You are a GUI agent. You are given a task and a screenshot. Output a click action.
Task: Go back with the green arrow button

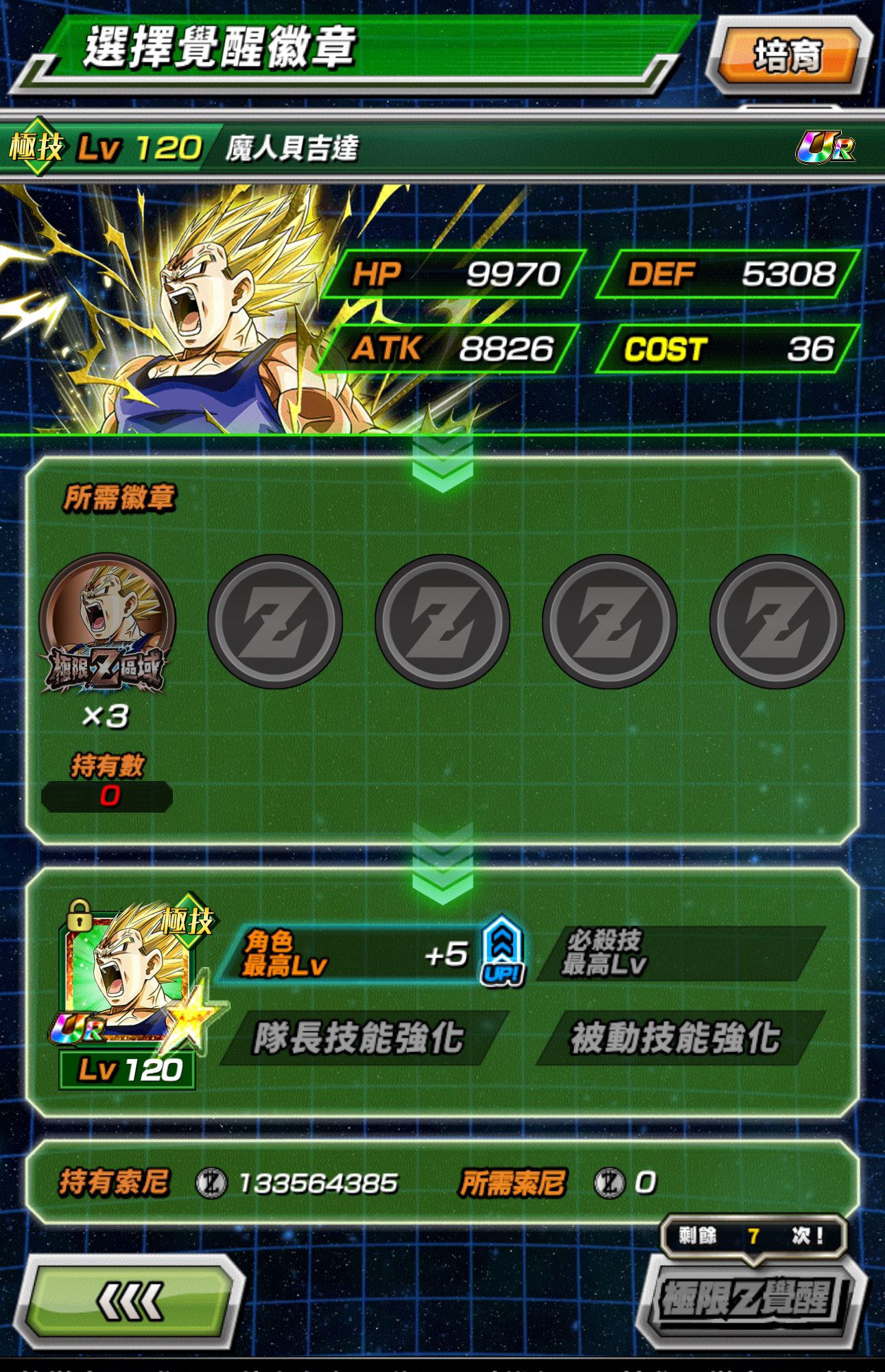[x=129, y=1301]
